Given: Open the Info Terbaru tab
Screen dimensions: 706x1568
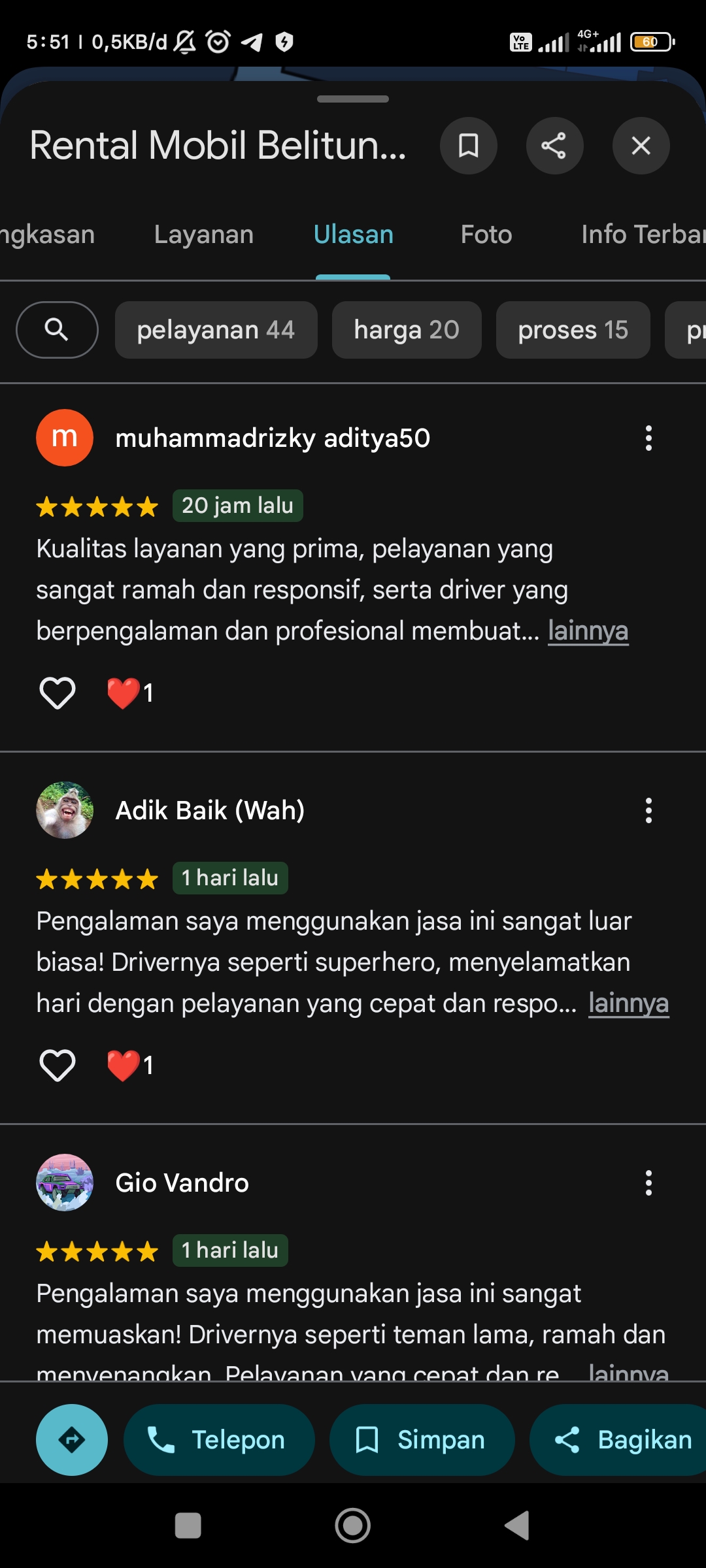Looking at the screenshot, I should pos(643,235).
